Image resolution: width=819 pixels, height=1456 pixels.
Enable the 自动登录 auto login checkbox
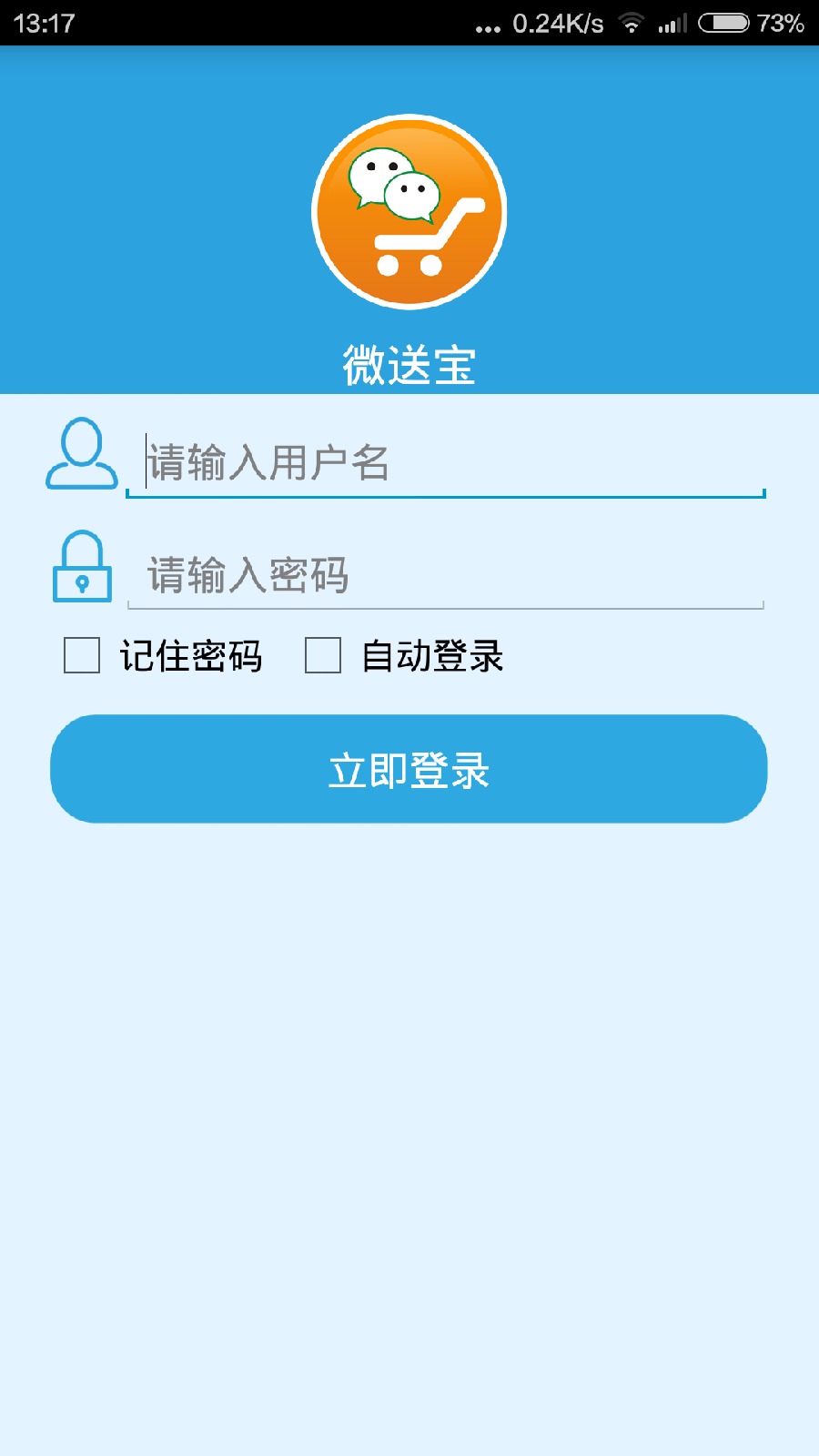click(x=323, y=655)
